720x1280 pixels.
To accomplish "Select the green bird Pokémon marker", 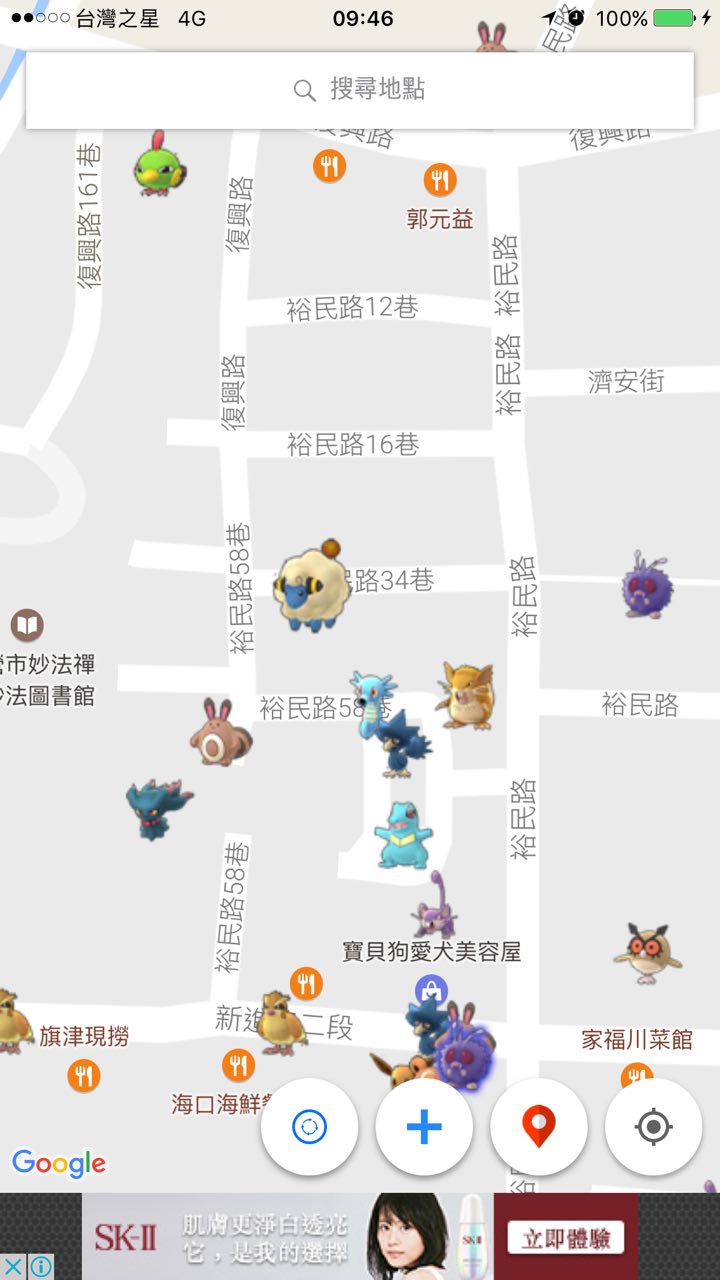I will pyautogui.click(x=159, y=165).
